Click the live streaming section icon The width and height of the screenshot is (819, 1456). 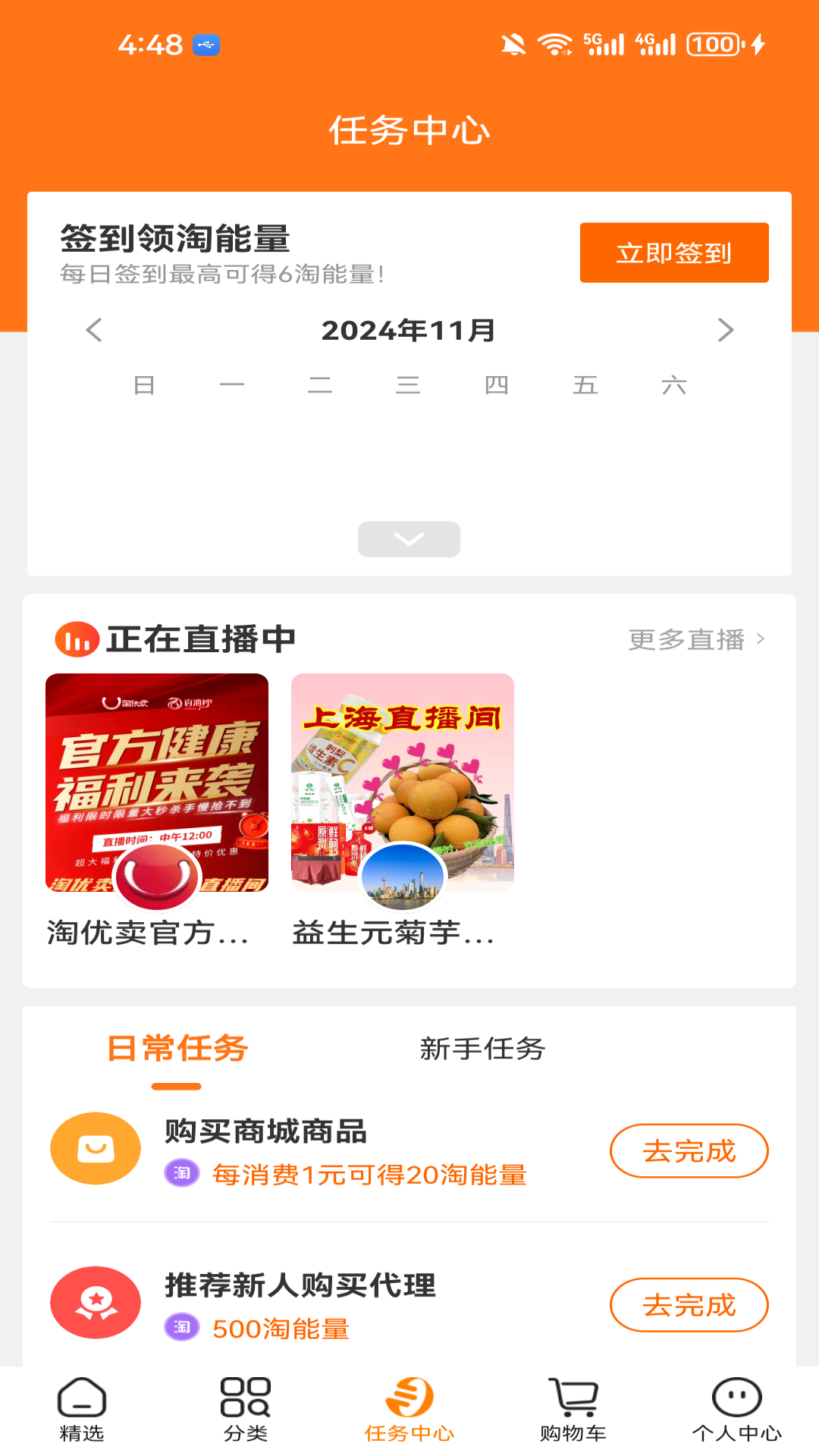click(79, 638)
